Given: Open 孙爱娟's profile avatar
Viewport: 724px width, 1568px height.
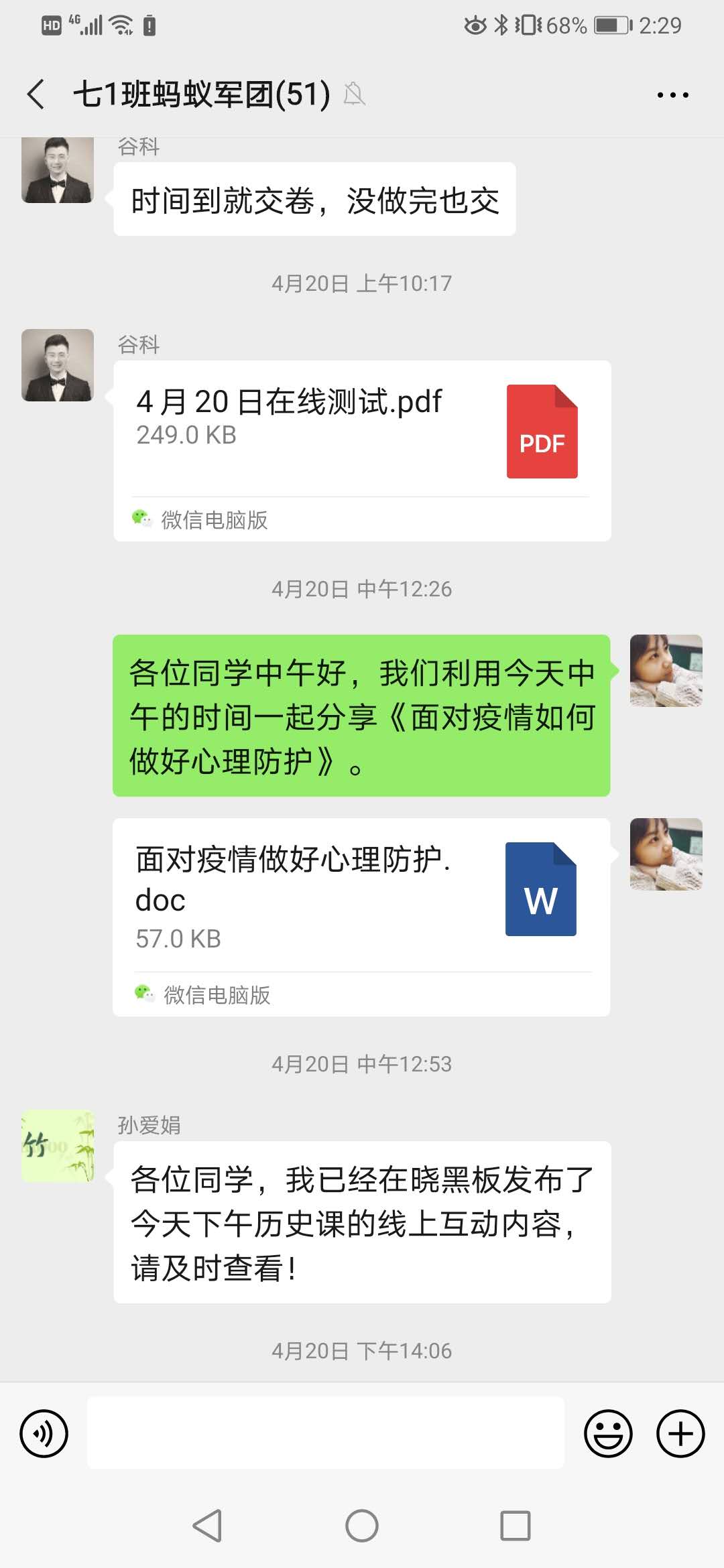Looking at the screenshot, I should click(x=58, y=1146).
